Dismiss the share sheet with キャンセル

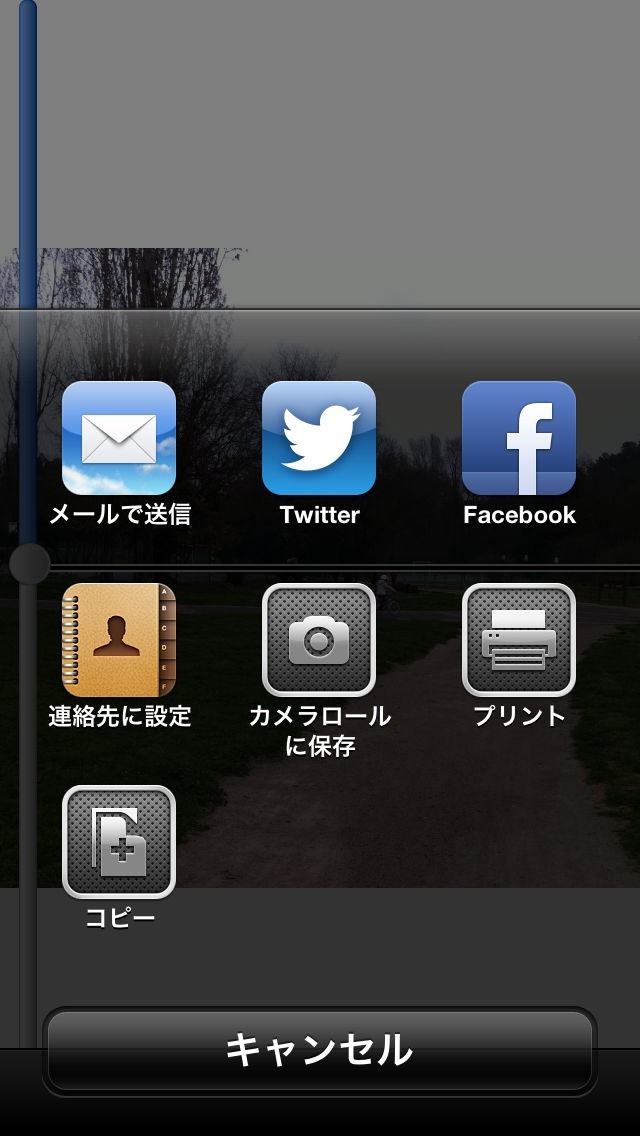[319, 1050]
